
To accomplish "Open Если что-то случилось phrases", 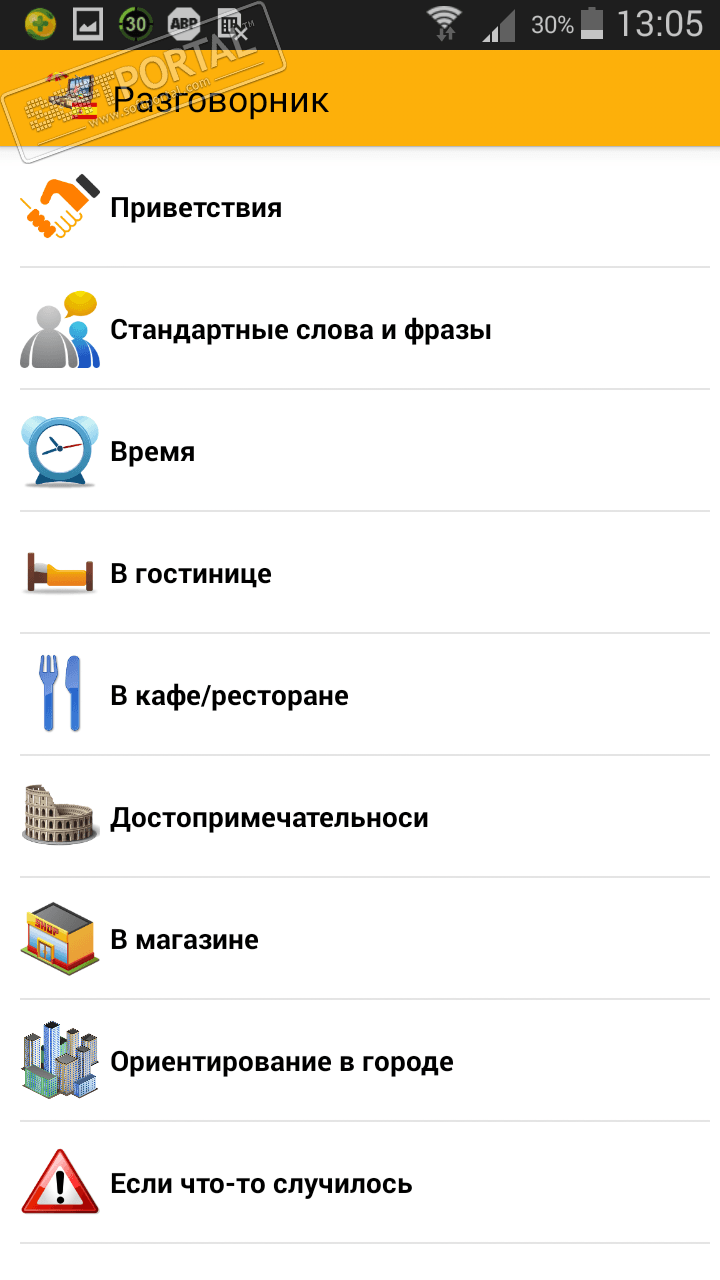I will click(x=261, y=1184).
